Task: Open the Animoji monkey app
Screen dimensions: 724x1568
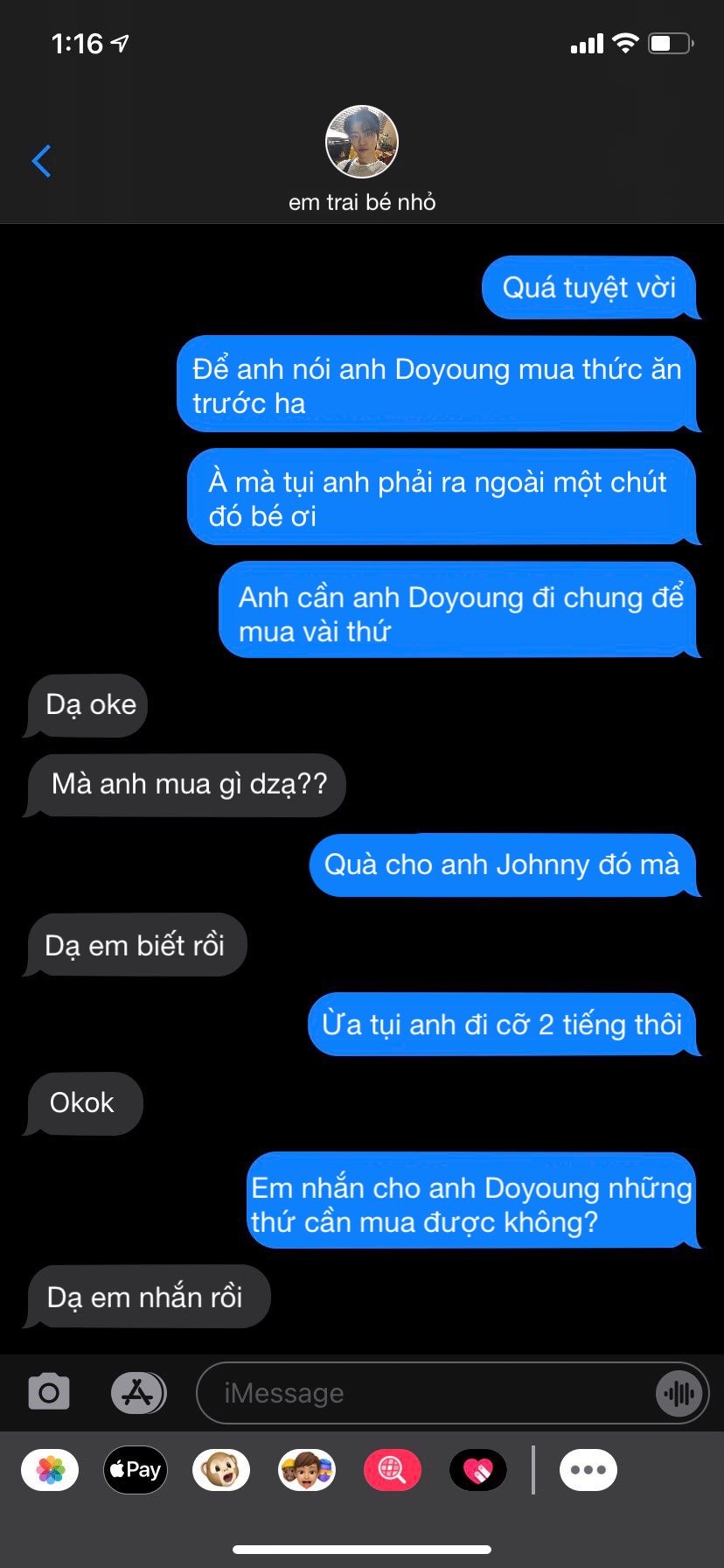Action: [221, 1470]
